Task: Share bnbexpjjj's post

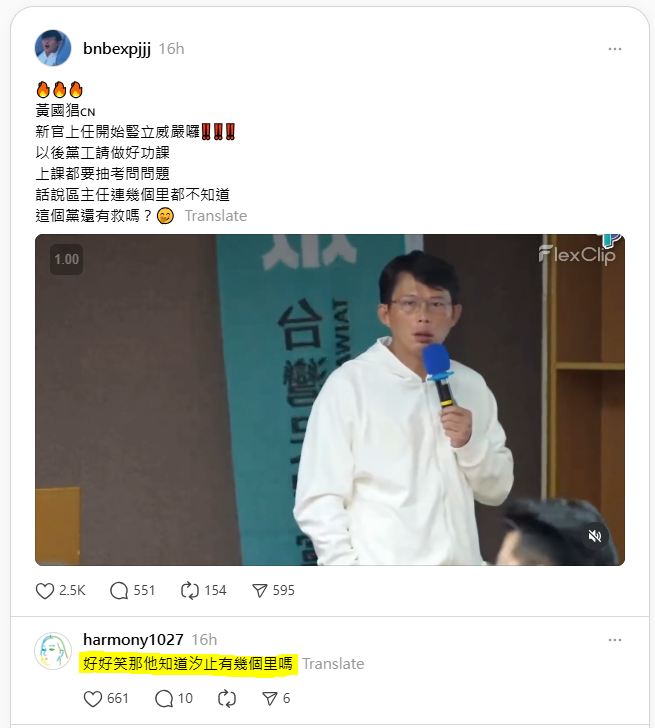Action: [259, 590]
